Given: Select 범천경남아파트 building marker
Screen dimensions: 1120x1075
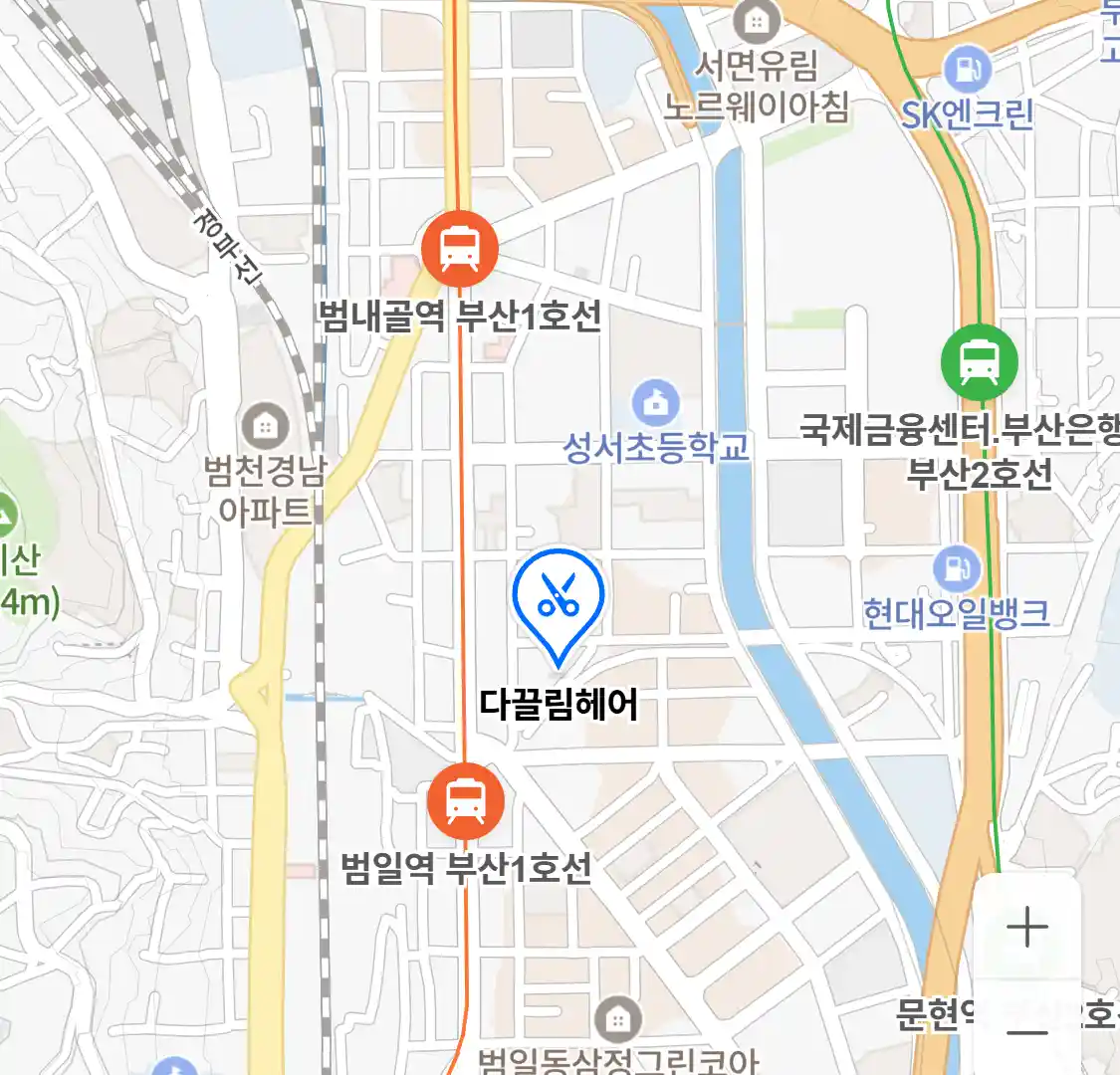Looking at the screenshot, I should click(x=265, y=427).
